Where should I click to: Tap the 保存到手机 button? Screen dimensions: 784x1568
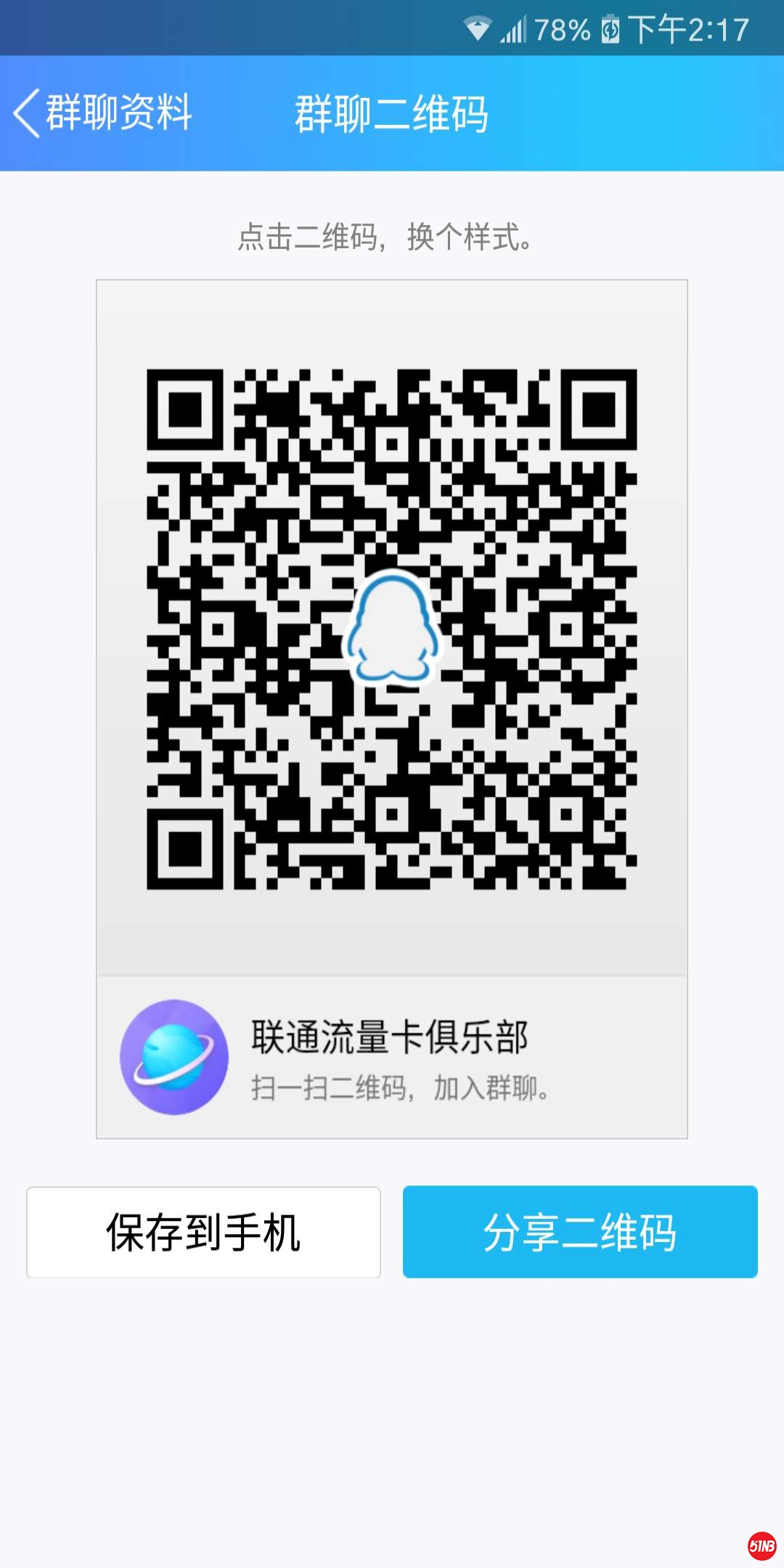click(x=203, y=1232)
